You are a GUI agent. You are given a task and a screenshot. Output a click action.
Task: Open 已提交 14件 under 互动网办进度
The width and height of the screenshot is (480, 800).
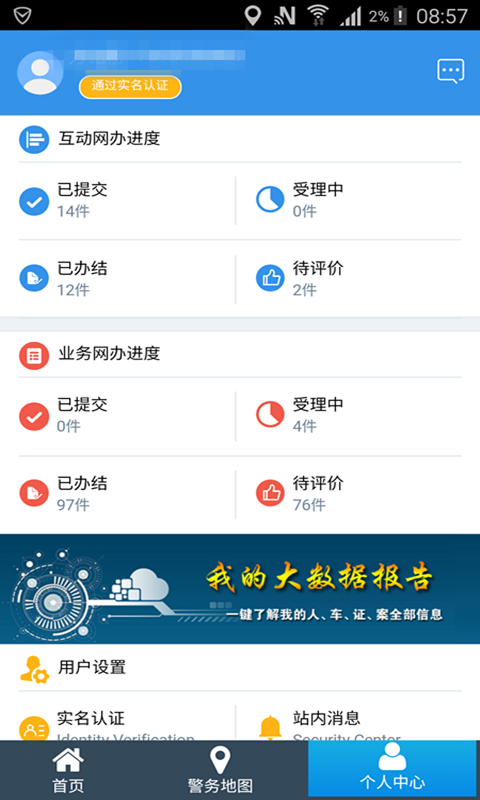point(127,201)
